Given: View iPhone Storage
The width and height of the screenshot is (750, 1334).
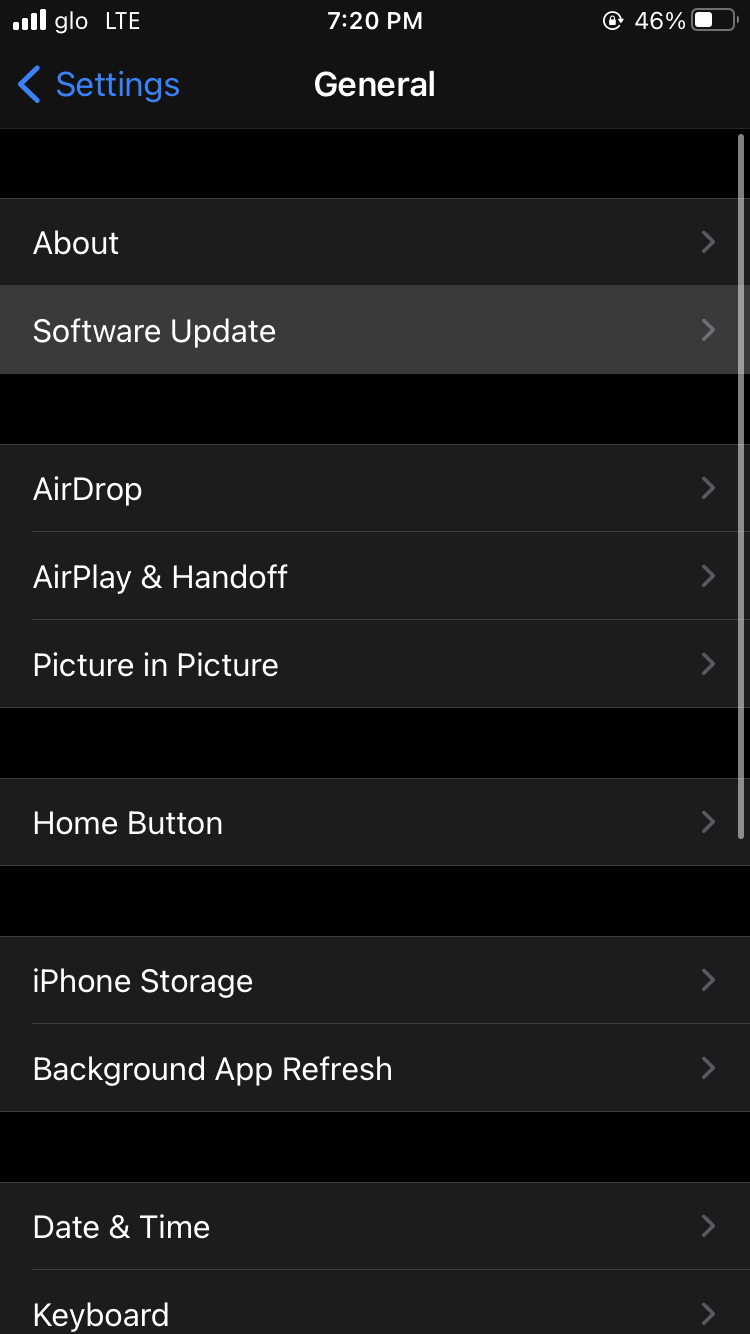Looking at the screenshot, I should tap(375, 980).
